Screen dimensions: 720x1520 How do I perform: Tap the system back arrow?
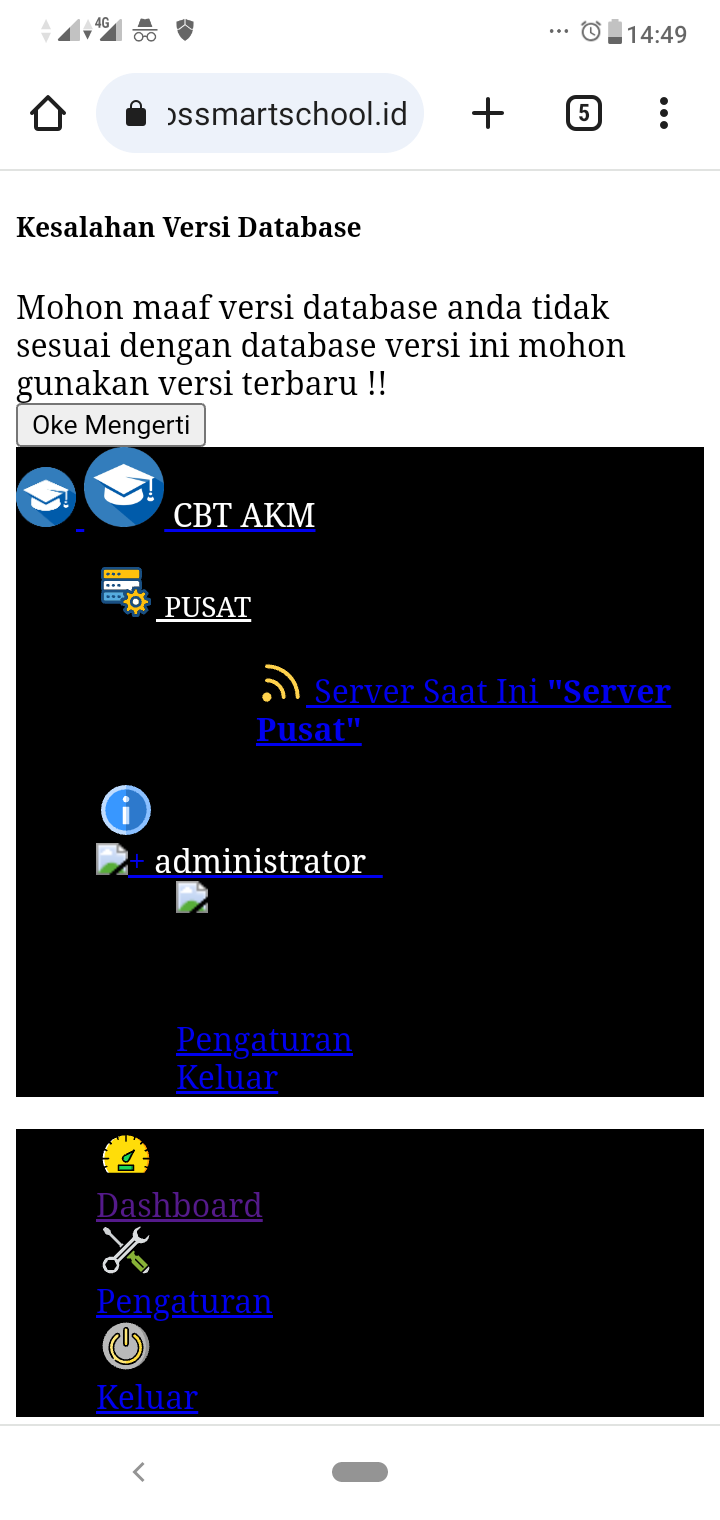click(x=139, y=1471)
